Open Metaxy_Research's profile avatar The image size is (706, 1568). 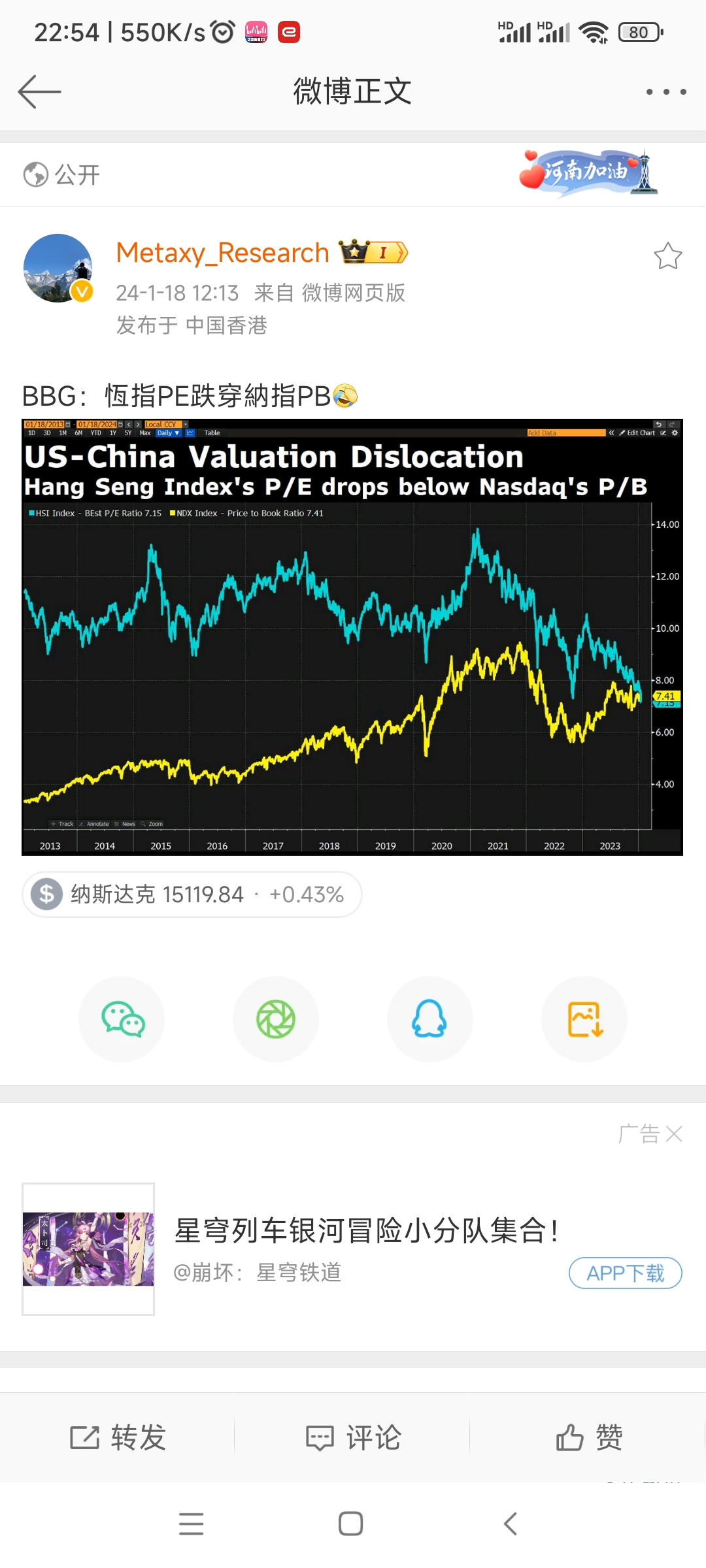click(58, 268)
